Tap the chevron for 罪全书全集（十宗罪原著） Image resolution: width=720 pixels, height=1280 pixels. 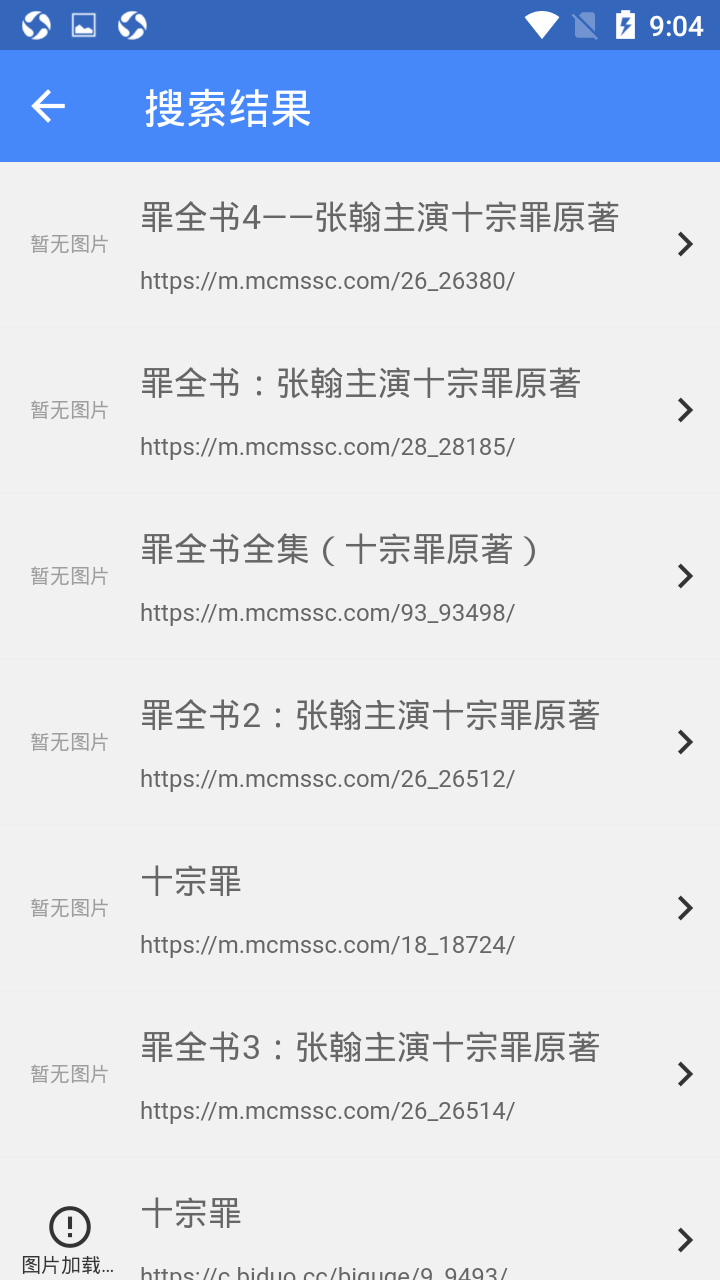(684, 576)
